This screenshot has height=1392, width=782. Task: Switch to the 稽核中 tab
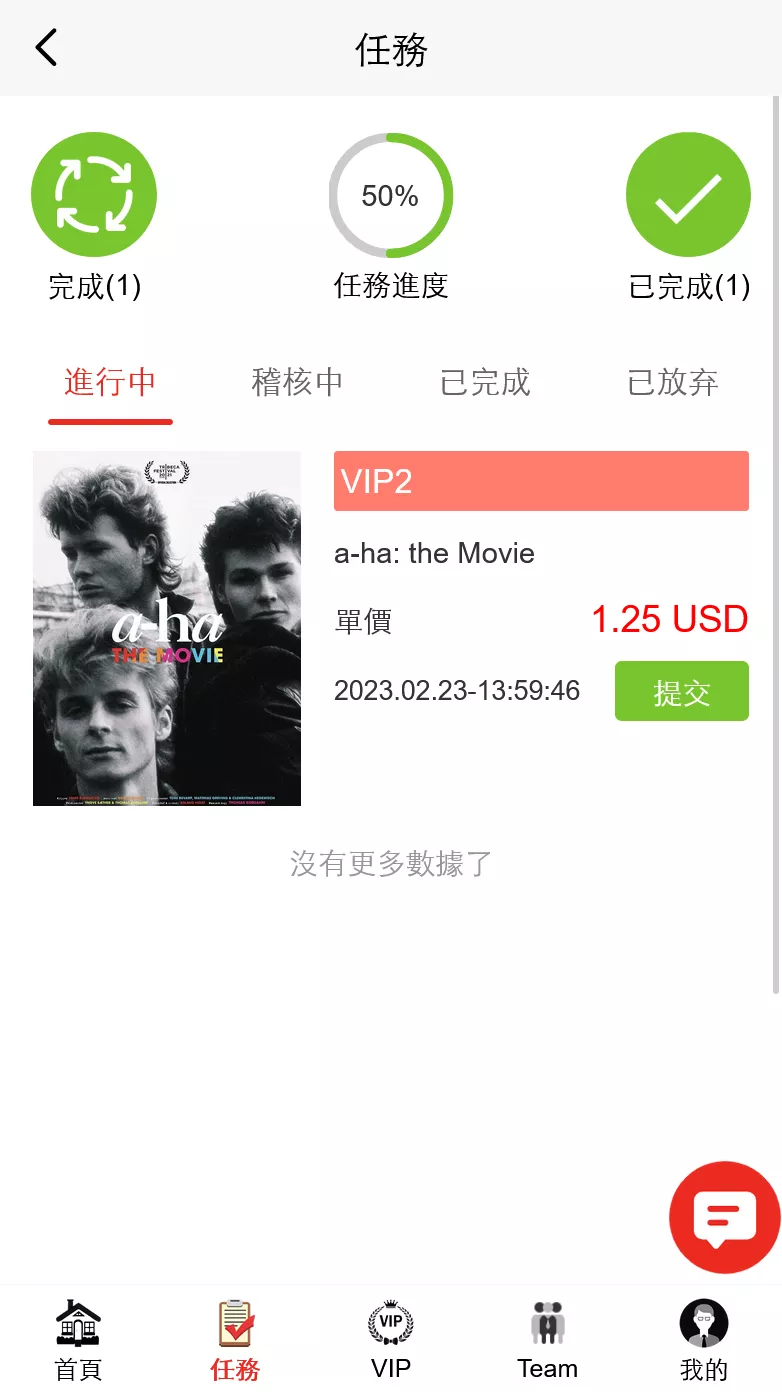tap(296, 383)
